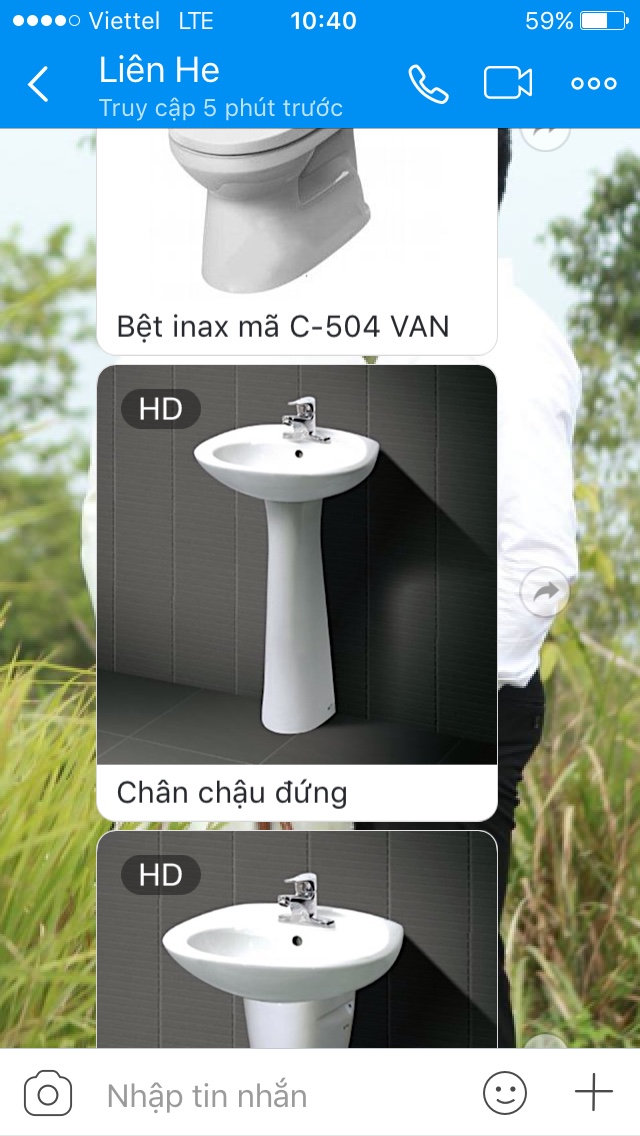Open the plus attachments menu
The width and height of the screenshot is (640, 1136).
(x=594, y=1093)
